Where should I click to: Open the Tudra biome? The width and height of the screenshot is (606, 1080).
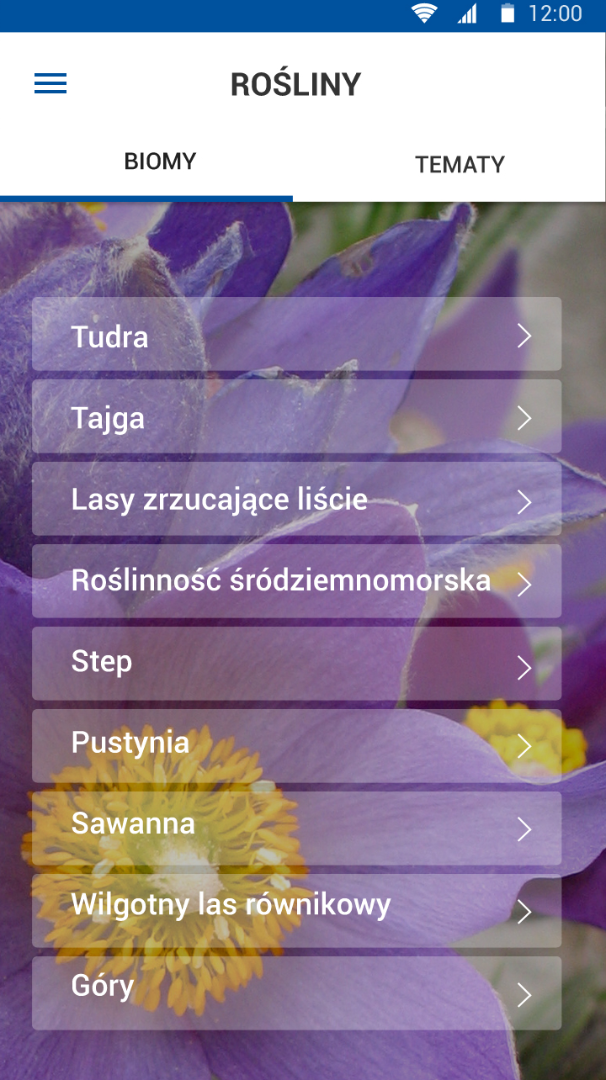click(x=296, y=336)
